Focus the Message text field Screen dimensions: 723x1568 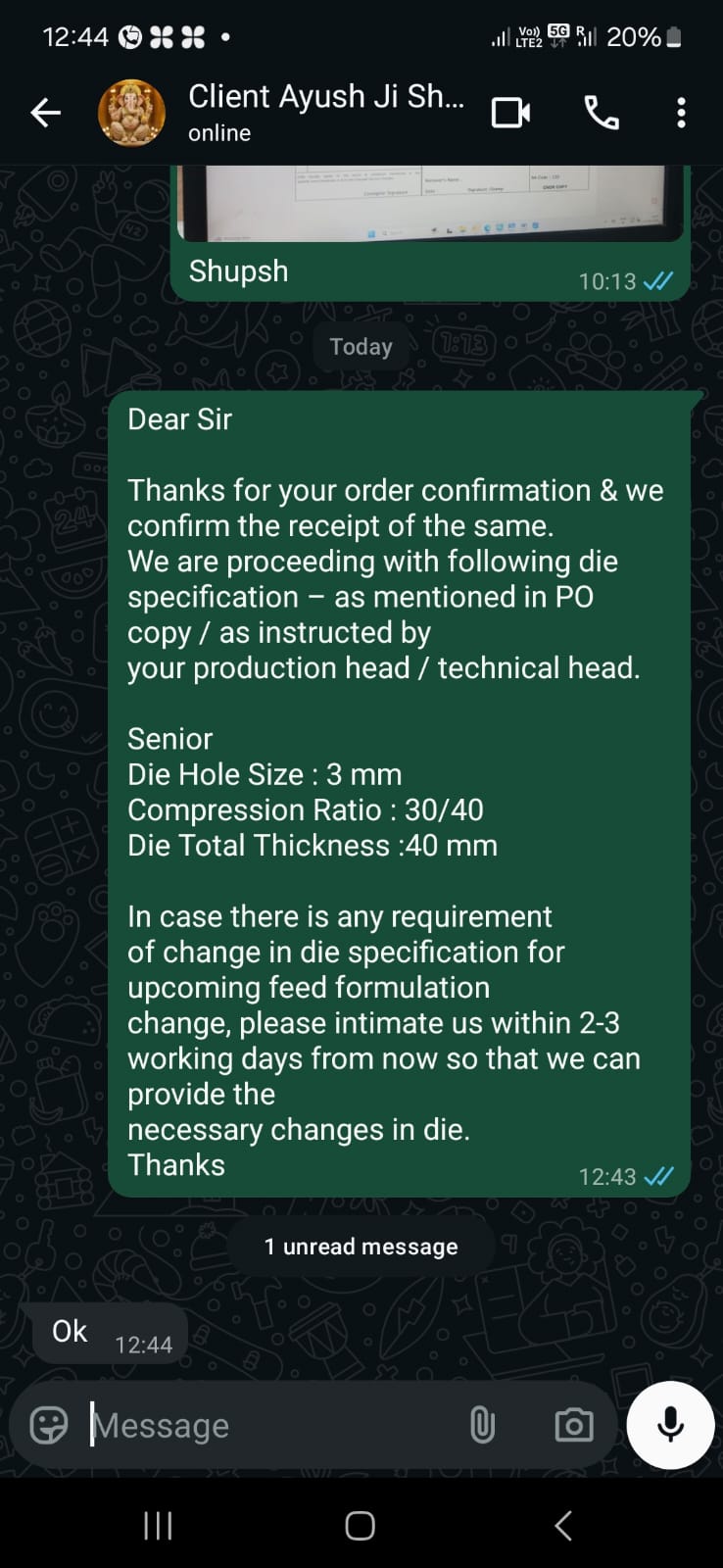tap(265, 1425)
